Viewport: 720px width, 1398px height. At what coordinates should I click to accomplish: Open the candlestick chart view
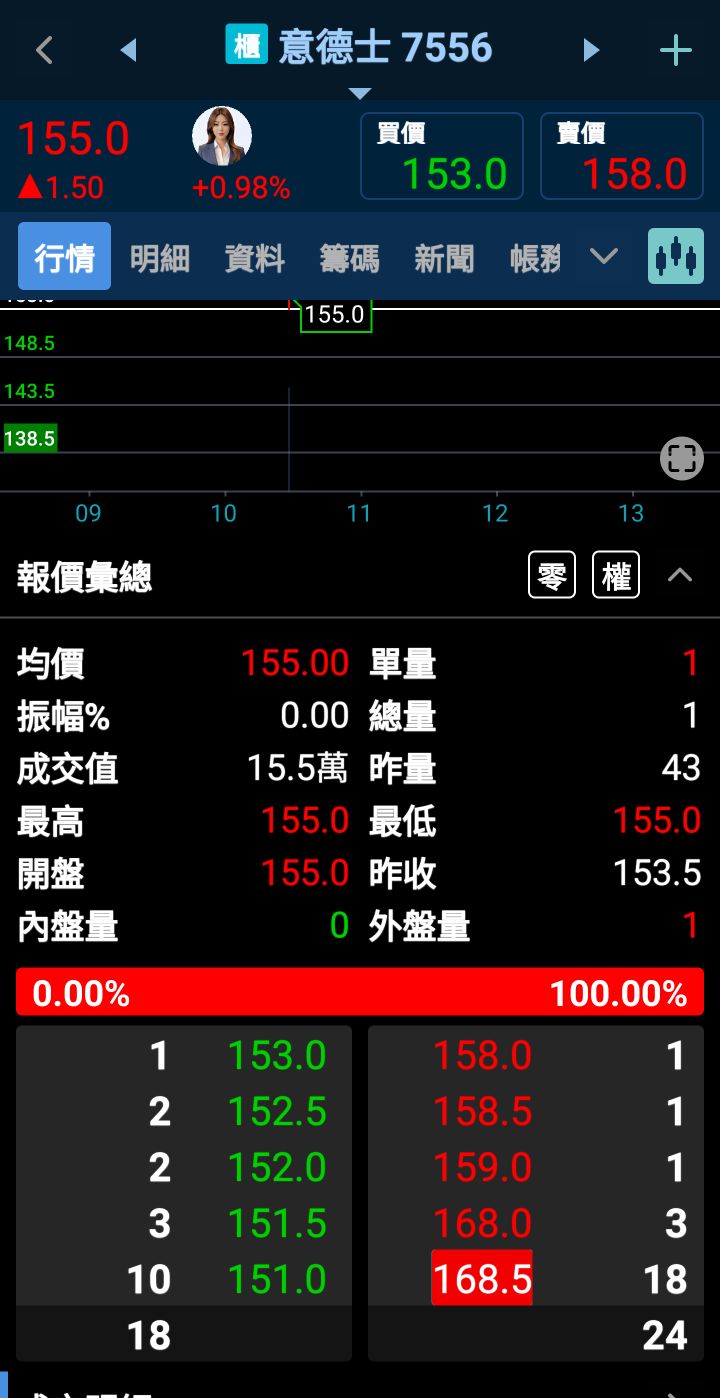tap(676, 257)
